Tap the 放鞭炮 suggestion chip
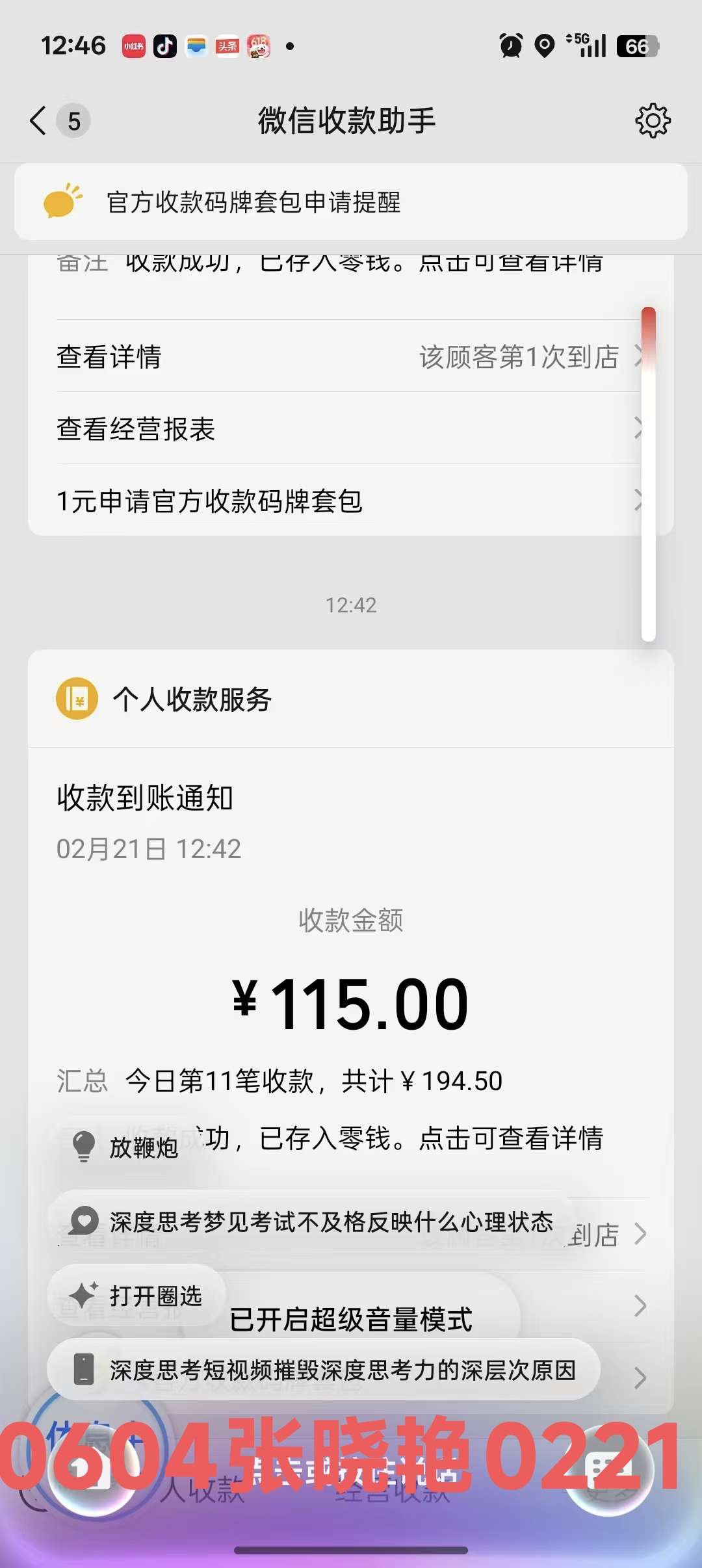The height and width of the screenshot is (1568, 702). (127, 1147)
